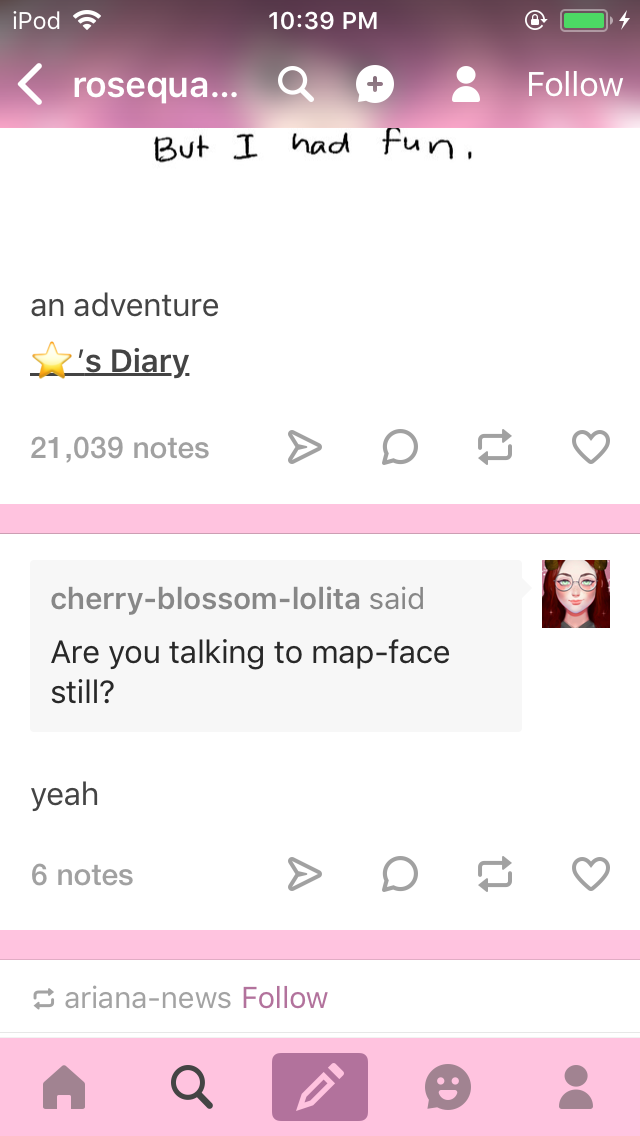
Task: Like the 21,039 notes post
Action: (x=591, y=447)
